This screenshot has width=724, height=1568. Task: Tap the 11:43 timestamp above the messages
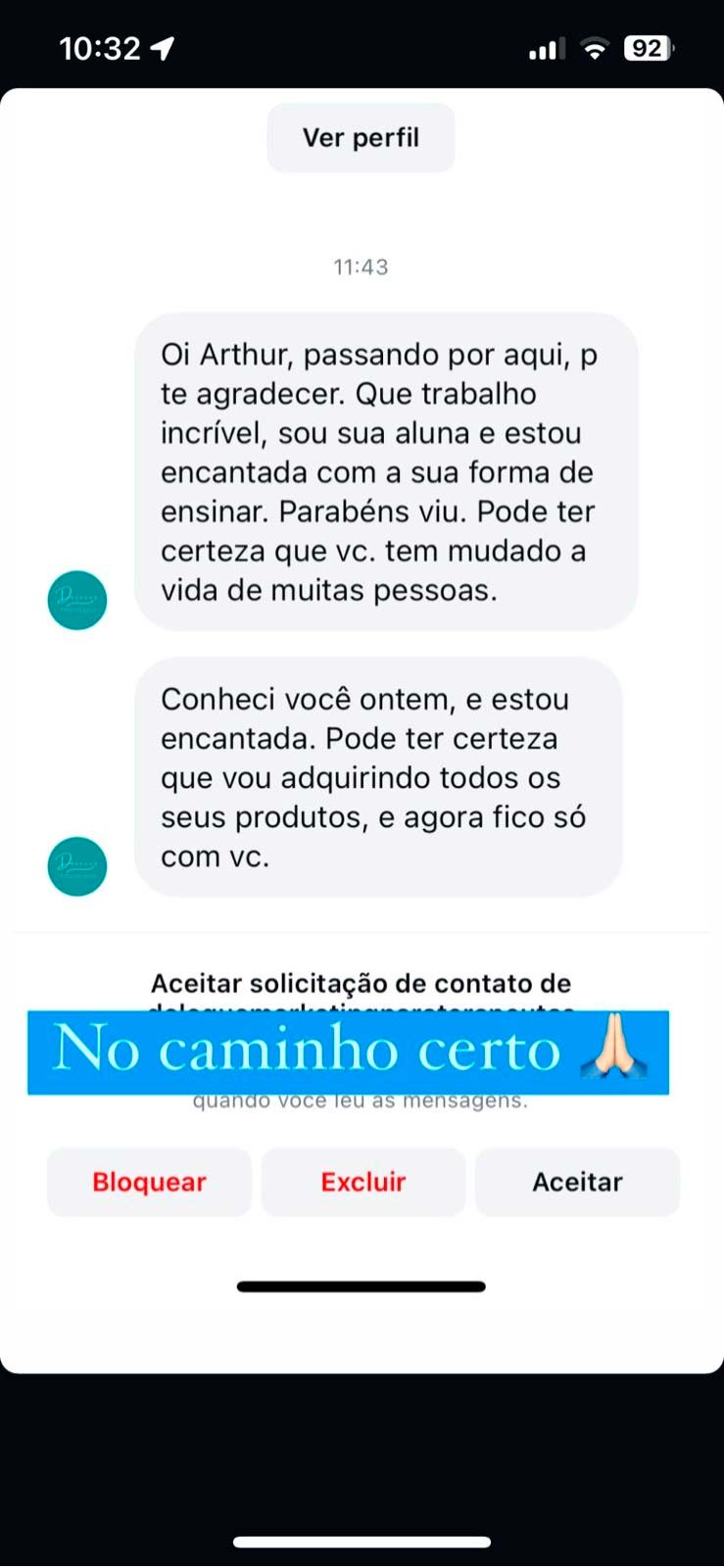tap(361, 266)
